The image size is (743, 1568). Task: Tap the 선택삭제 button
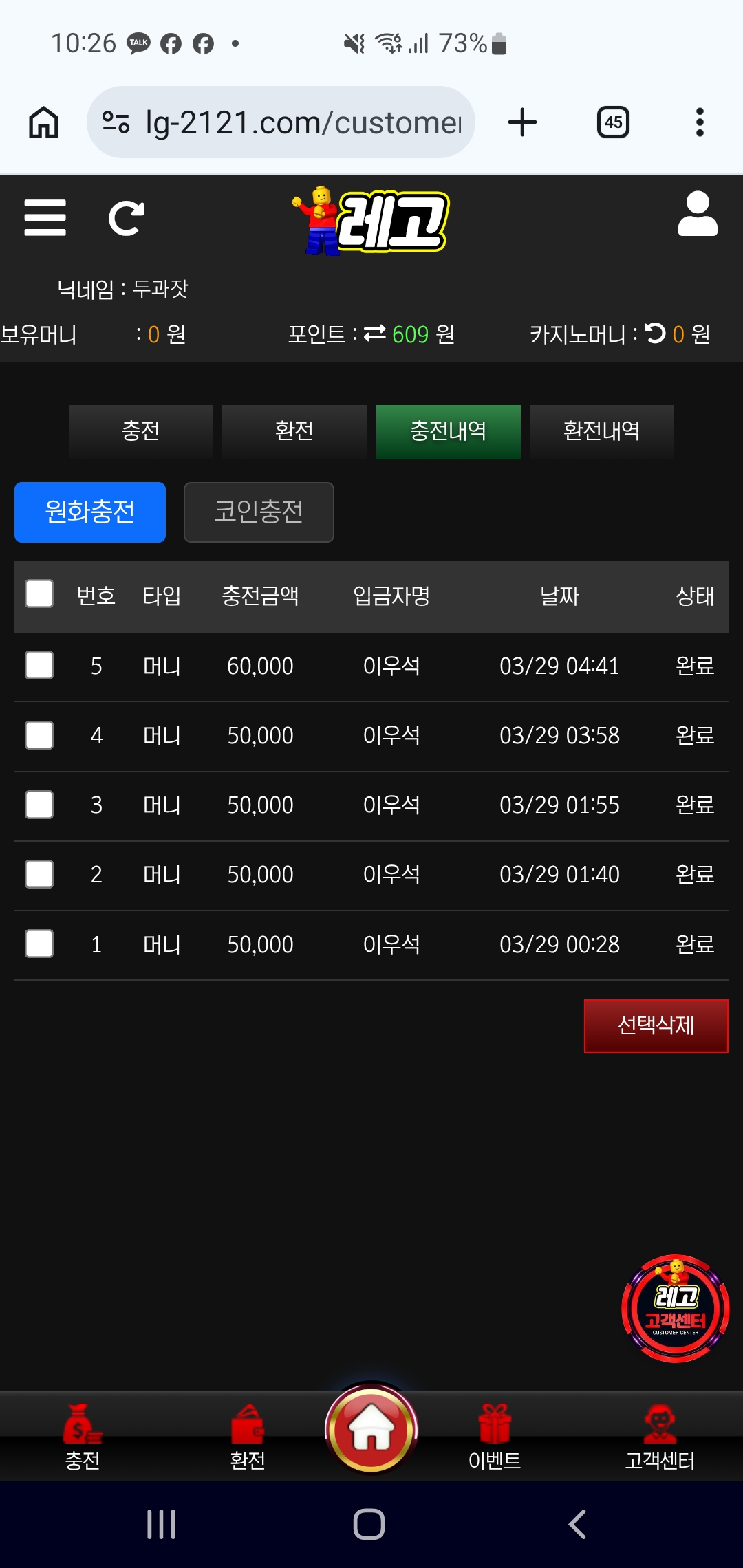(656, 1025)
